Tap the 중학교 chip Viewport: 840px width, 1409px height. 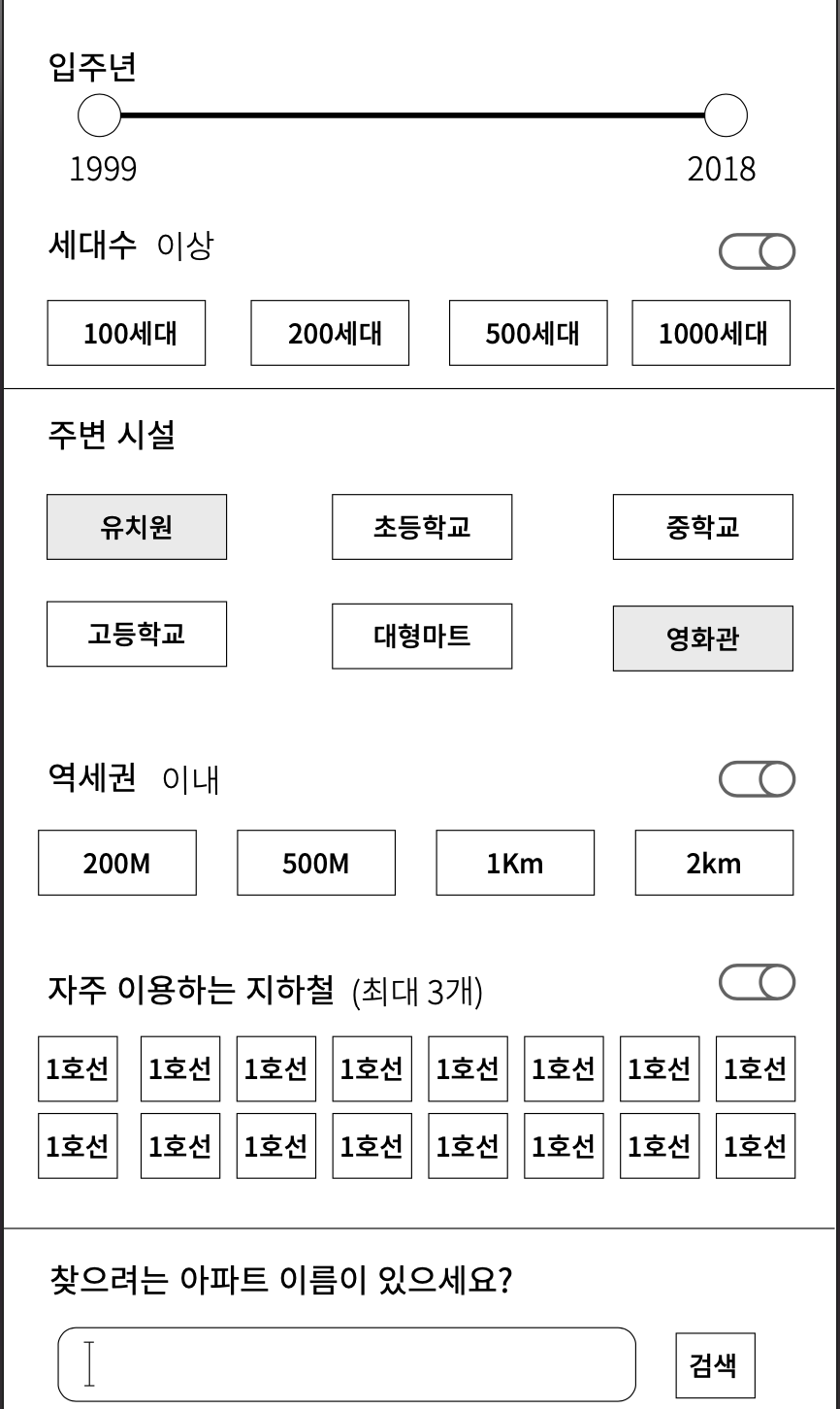coord(702,527)
